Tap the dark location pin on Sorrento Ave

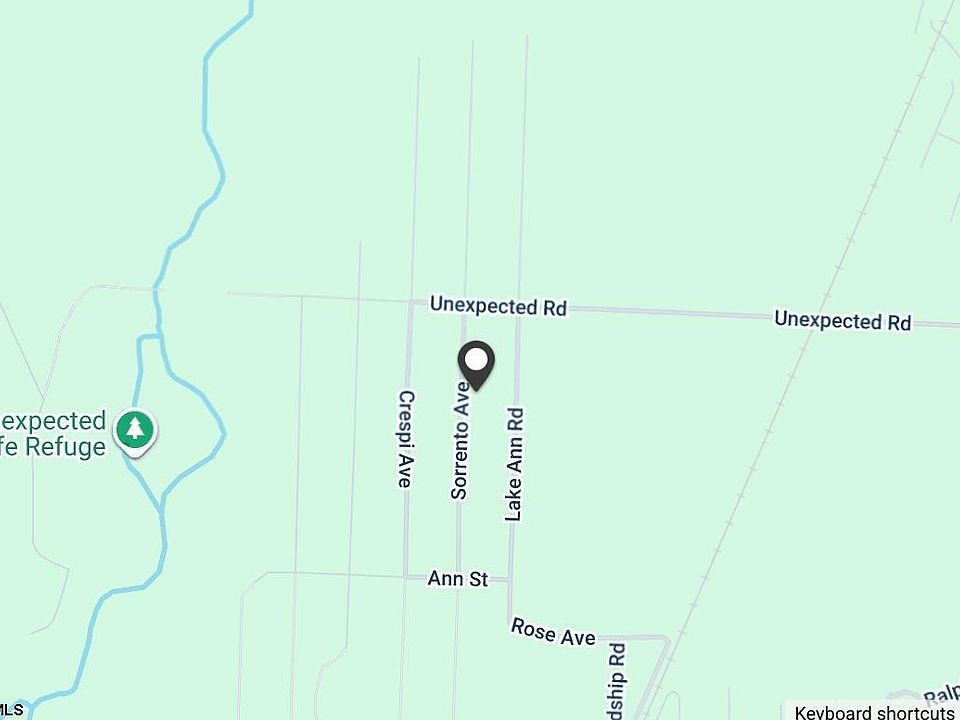pos(477,362)
